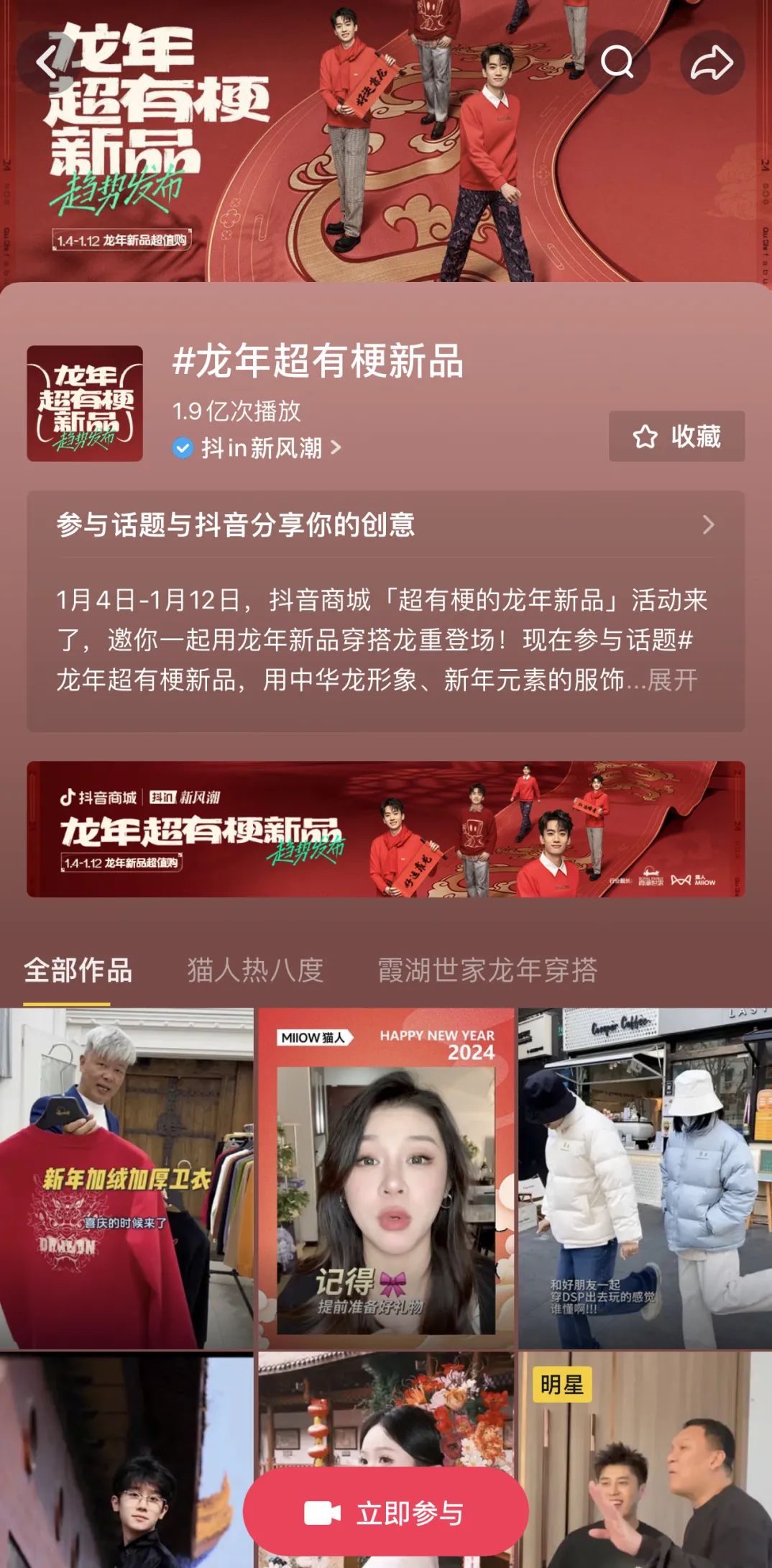
Task: Tap the 收藏 button to favorite the topic
Action: click(676, 436)
